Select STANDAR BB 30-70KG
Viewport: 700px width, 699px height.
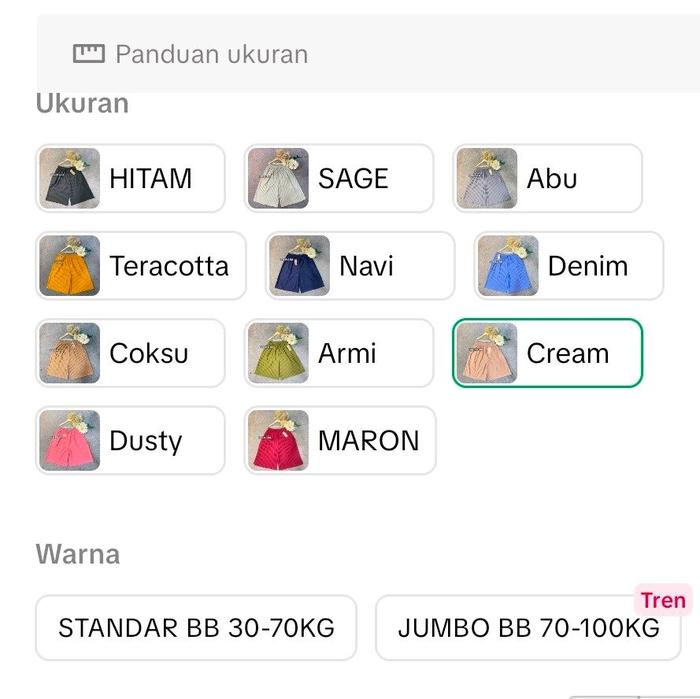(x=196, y=628)
